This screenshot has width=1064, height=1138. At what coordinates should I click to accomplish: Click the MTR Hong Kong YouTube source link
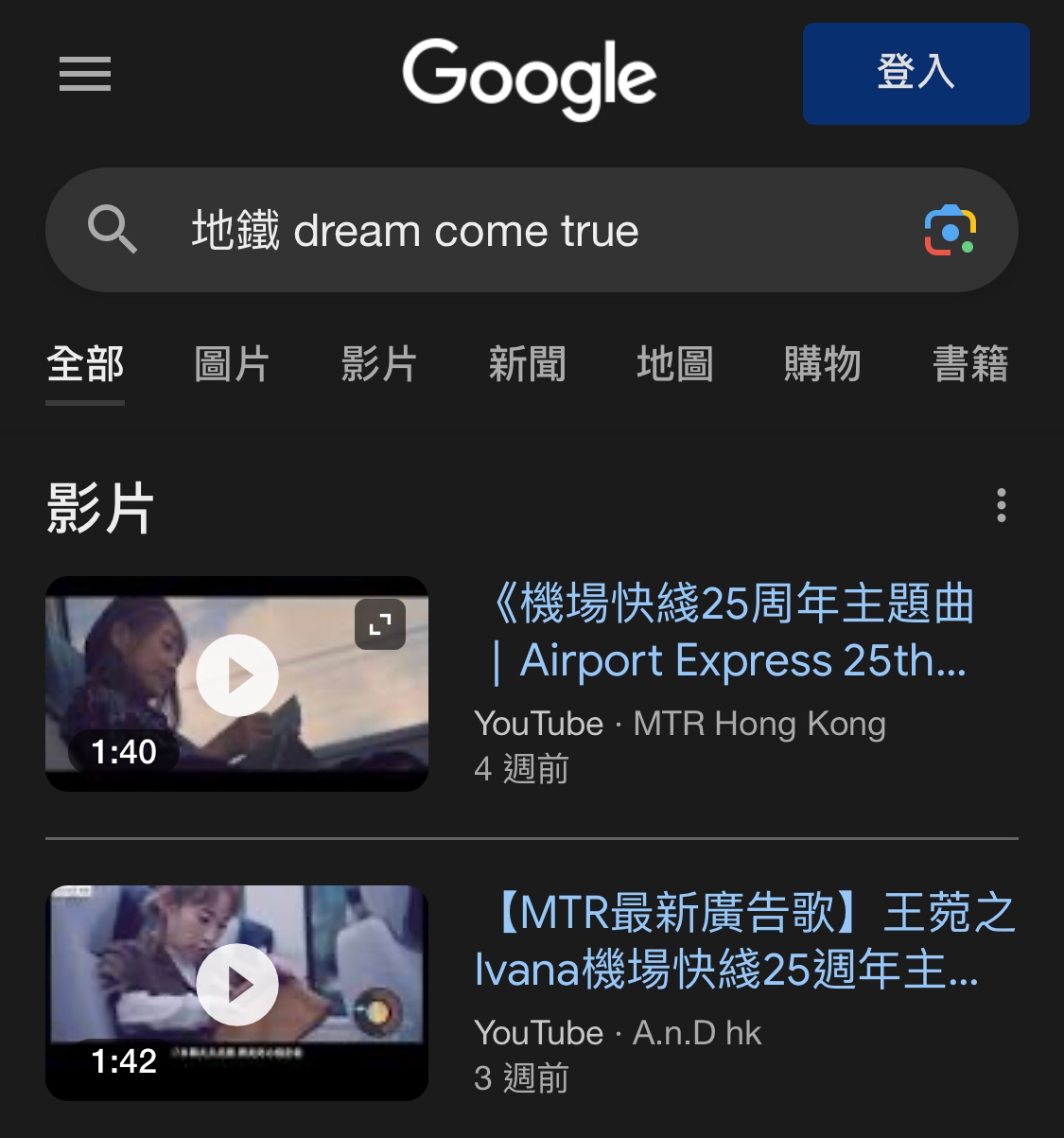tap(681, 724)
